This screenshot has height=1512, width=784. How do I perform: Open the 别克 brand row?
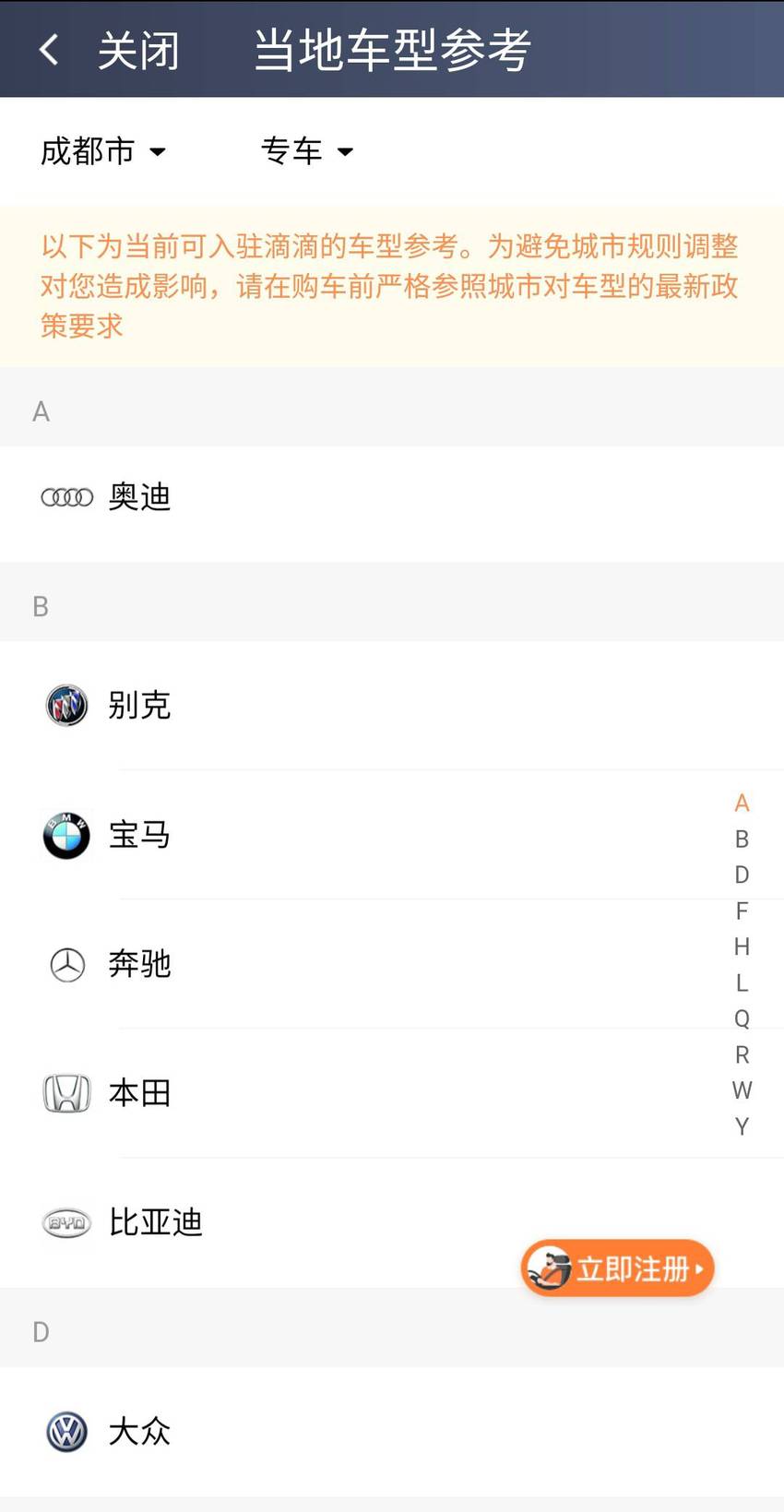[392, 705]
